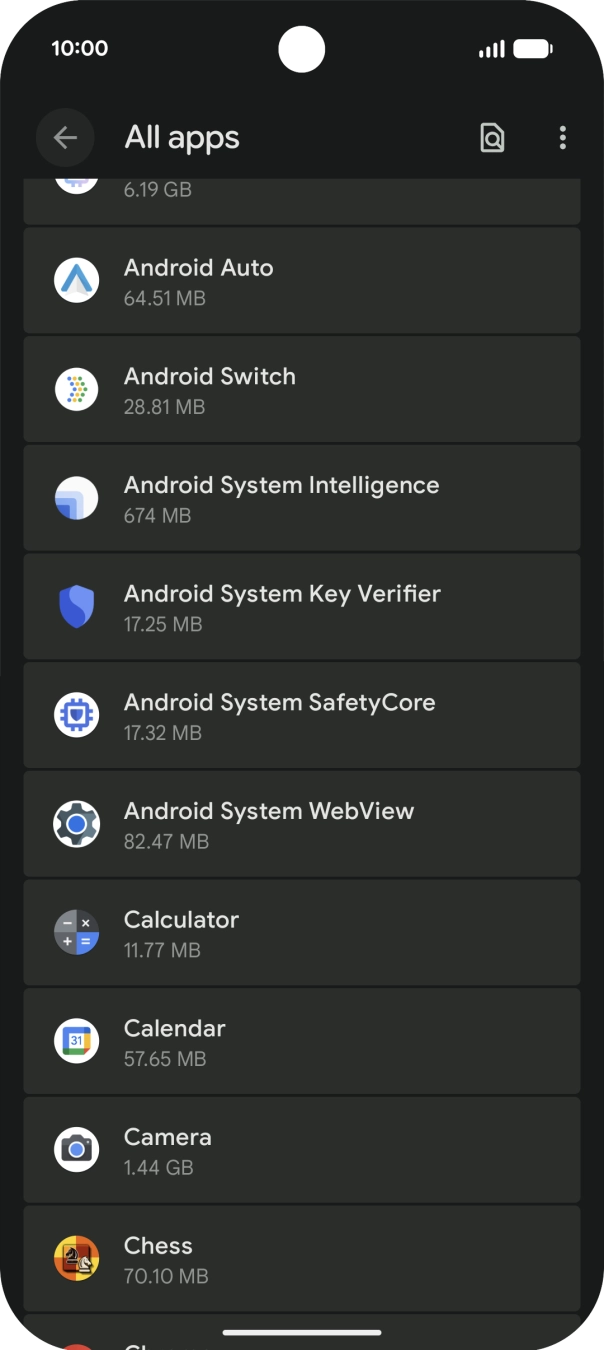The image size is (604, 1350).
Task: View Chess app details
Action: 302,1258
